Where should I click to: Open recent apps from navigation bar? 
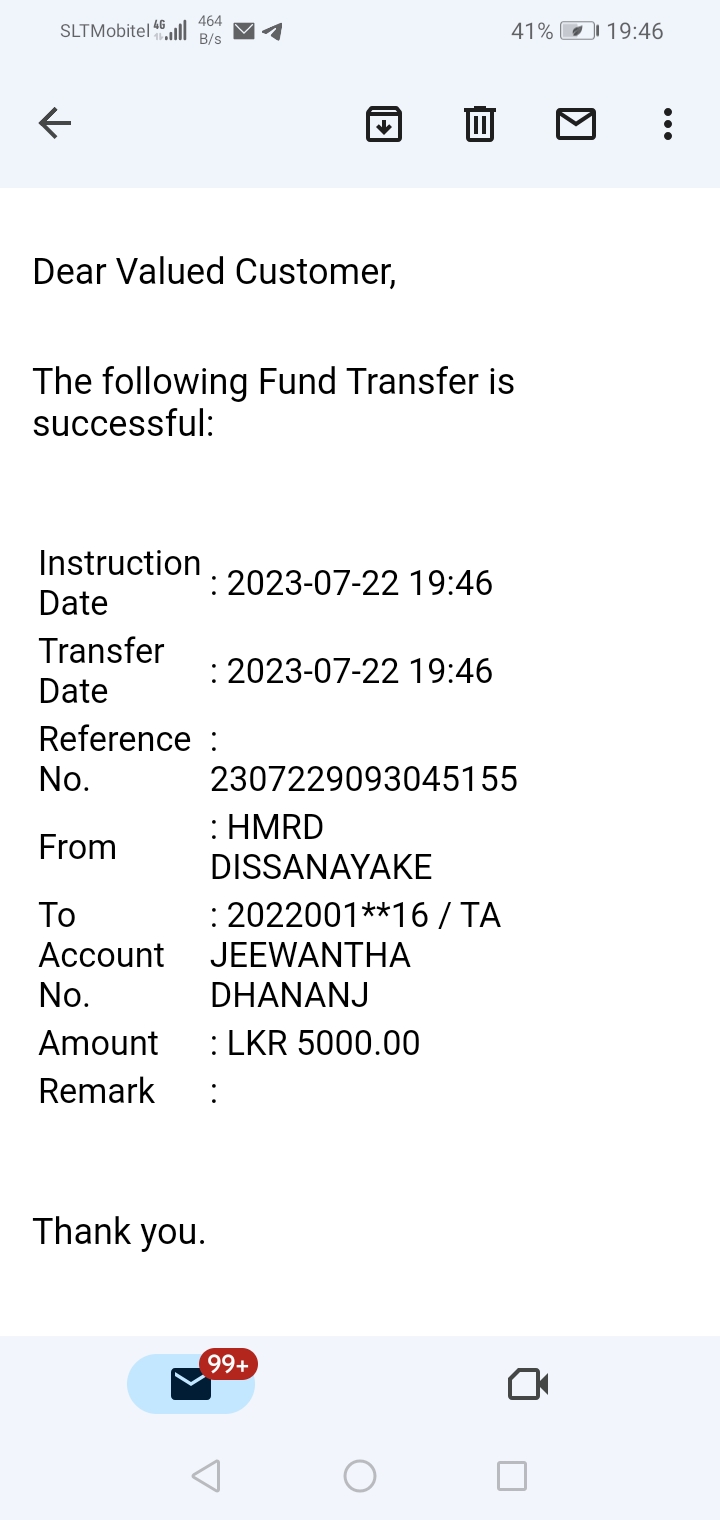(x=512, y=1476)
